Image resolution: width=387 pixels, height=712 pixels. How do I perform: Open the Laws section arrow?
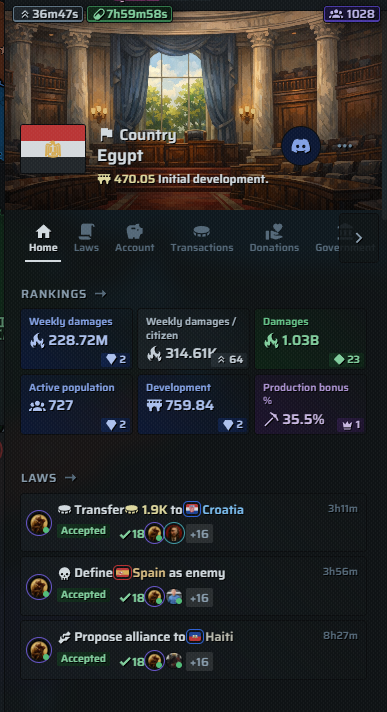tap(70, 478)
